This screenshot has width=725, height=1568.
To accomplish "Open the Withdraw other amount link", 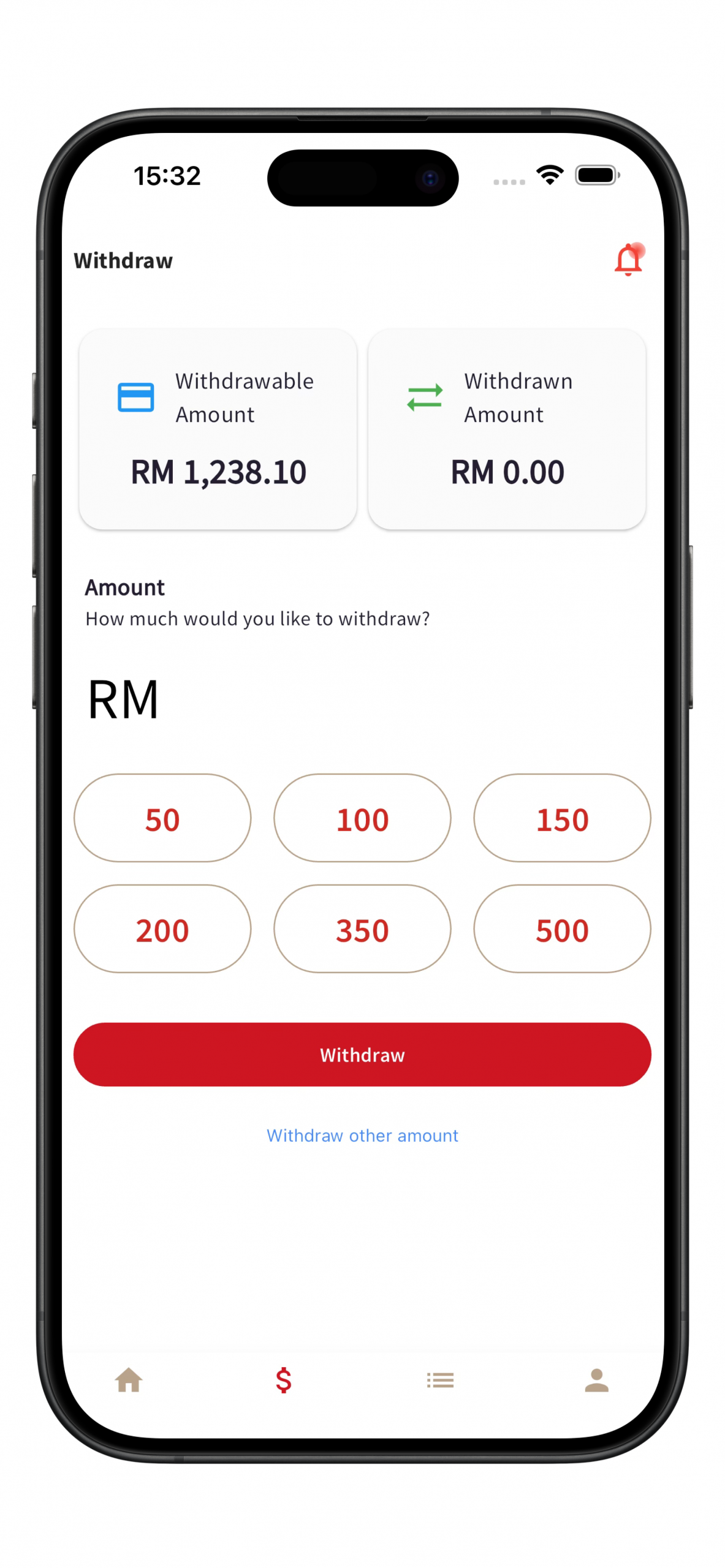I will click(362, 1135).
